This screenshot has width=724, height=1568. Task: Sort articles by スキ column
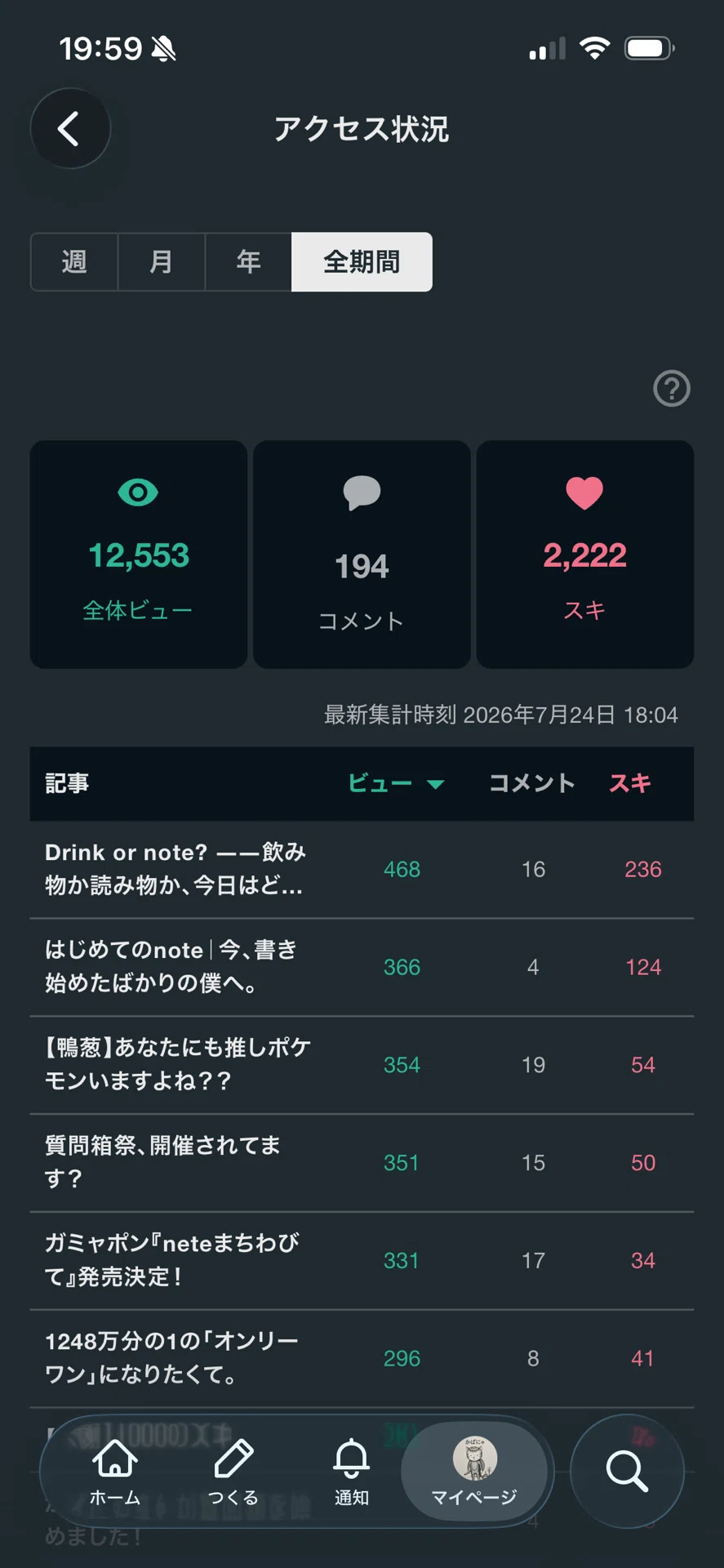coord(630,783)
